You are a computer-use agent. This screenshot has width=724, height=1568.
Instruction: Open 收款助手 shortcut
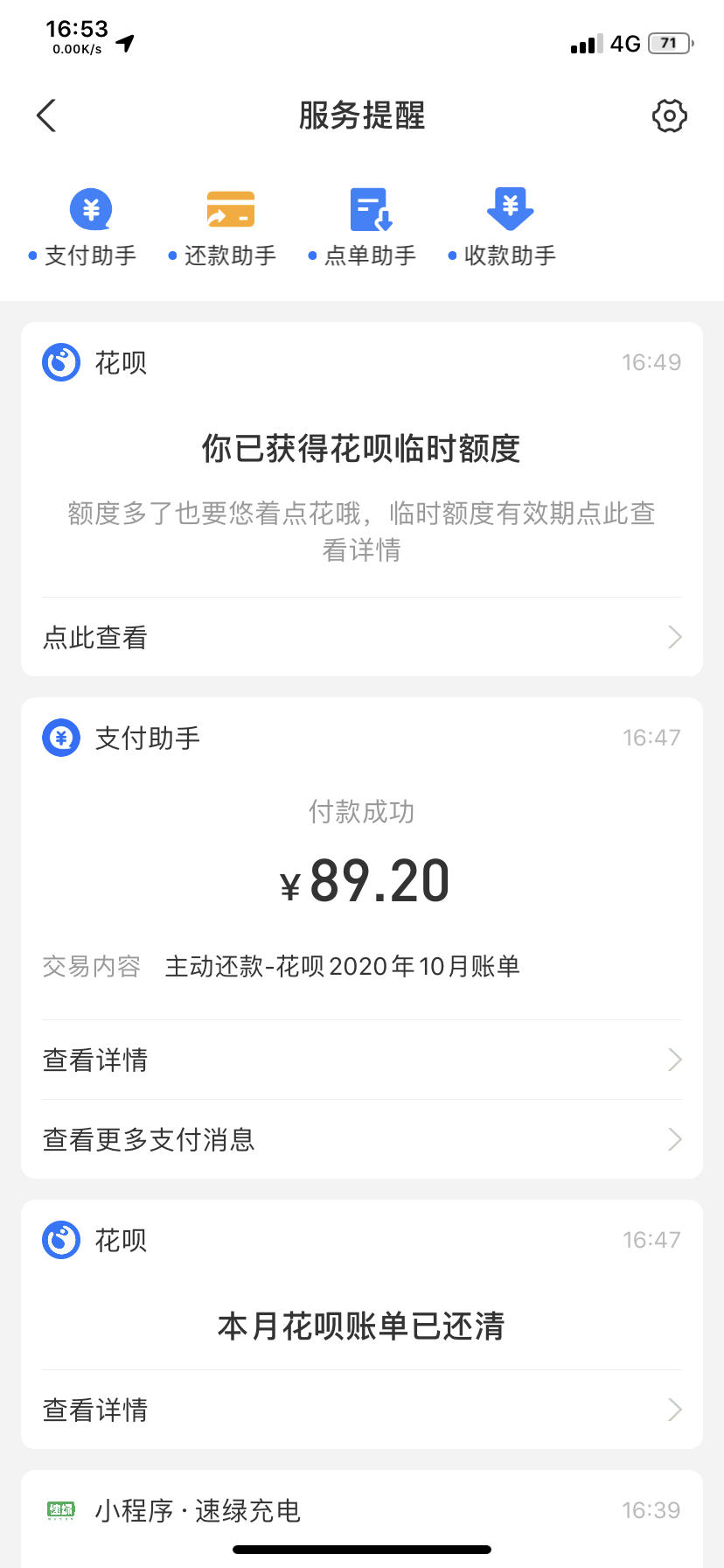coord(503,227)
